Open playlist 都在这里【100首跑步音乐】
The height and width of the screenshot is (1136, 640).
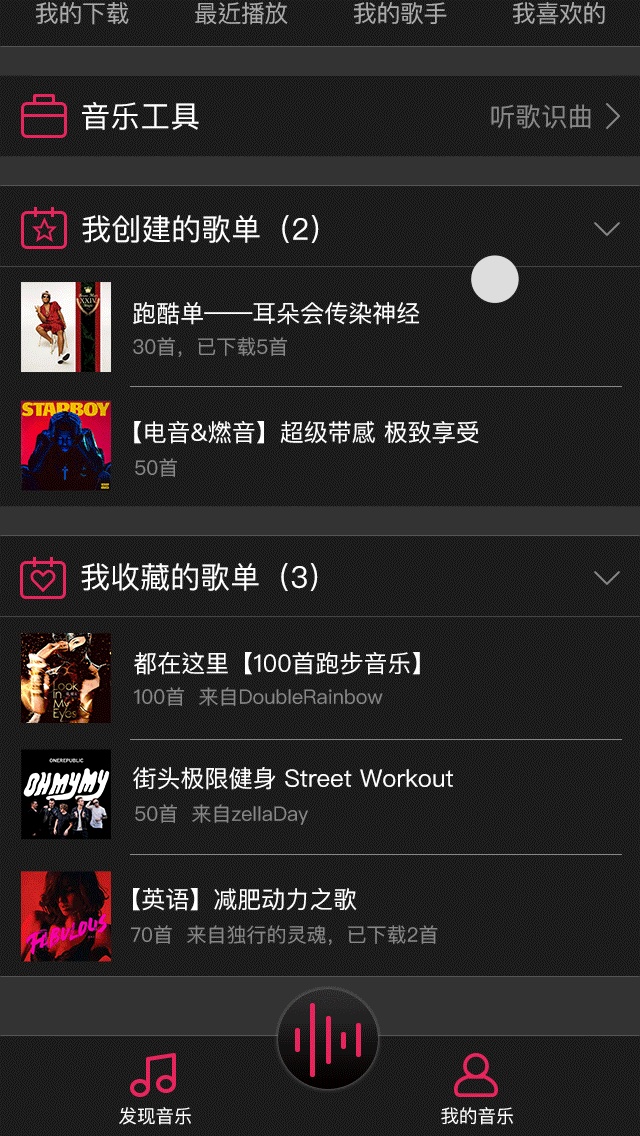(x=320, y=678)
